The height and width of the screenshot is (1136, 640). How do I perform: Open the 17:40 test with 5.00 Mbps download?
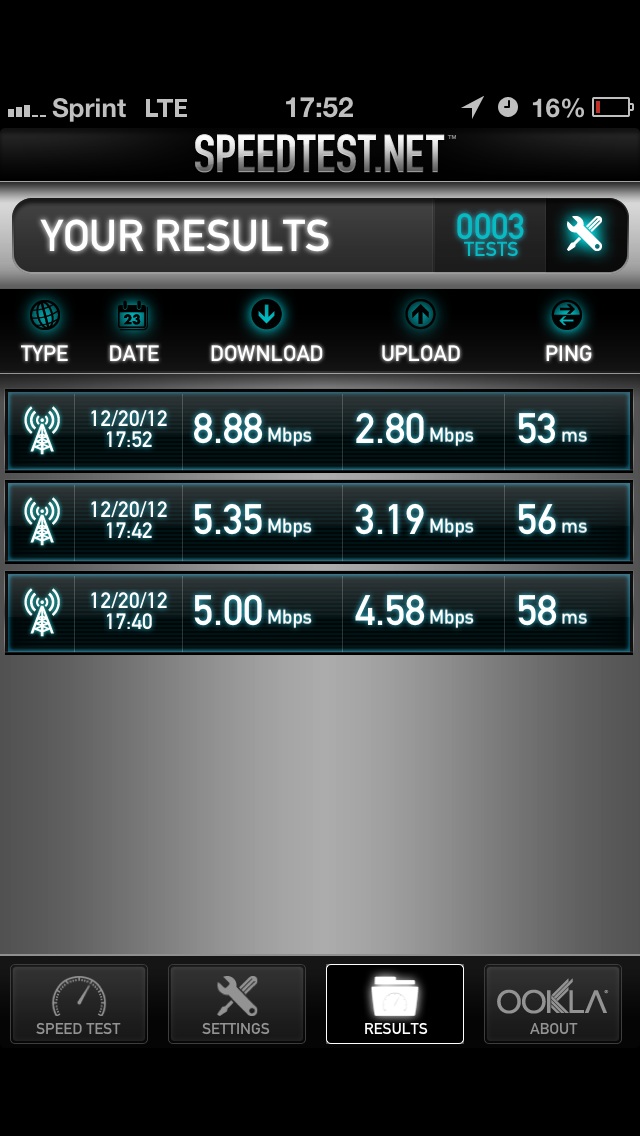click(x=319, y=613)
